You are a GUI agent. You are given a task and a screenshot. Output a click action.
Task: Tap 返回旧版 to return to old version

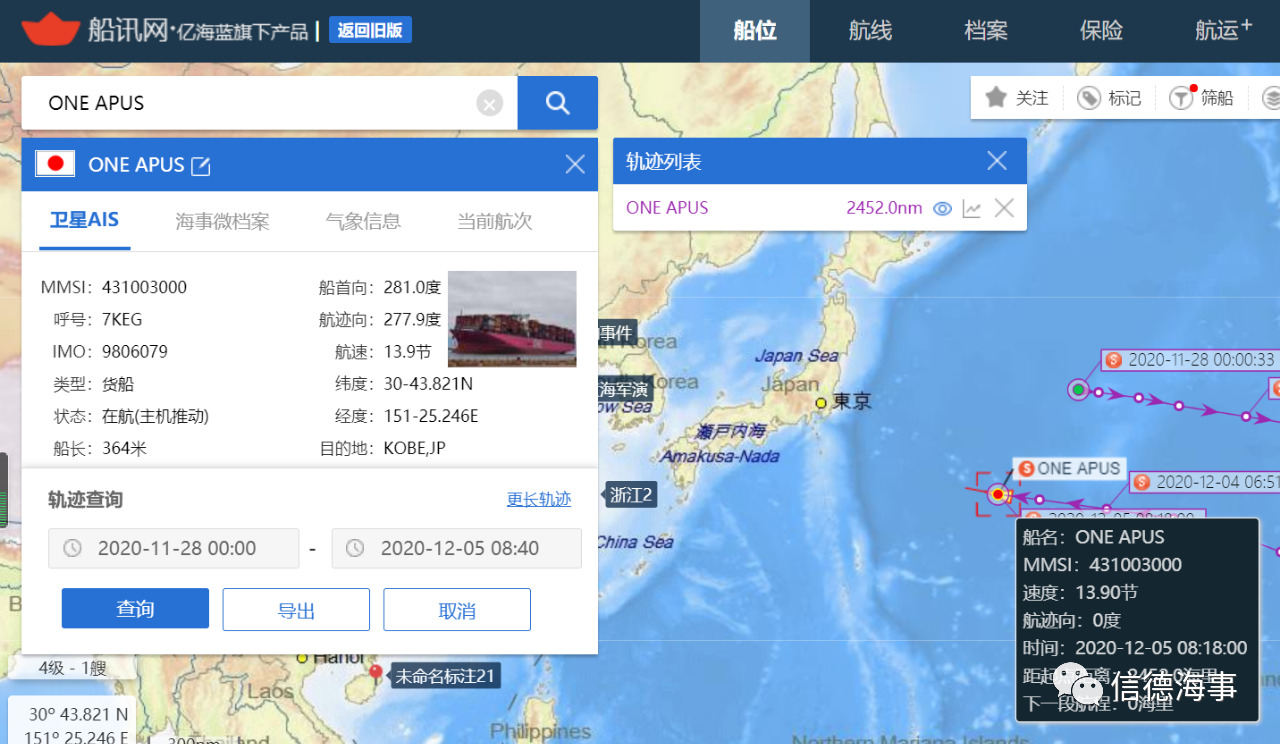click(x=370, y=30)
